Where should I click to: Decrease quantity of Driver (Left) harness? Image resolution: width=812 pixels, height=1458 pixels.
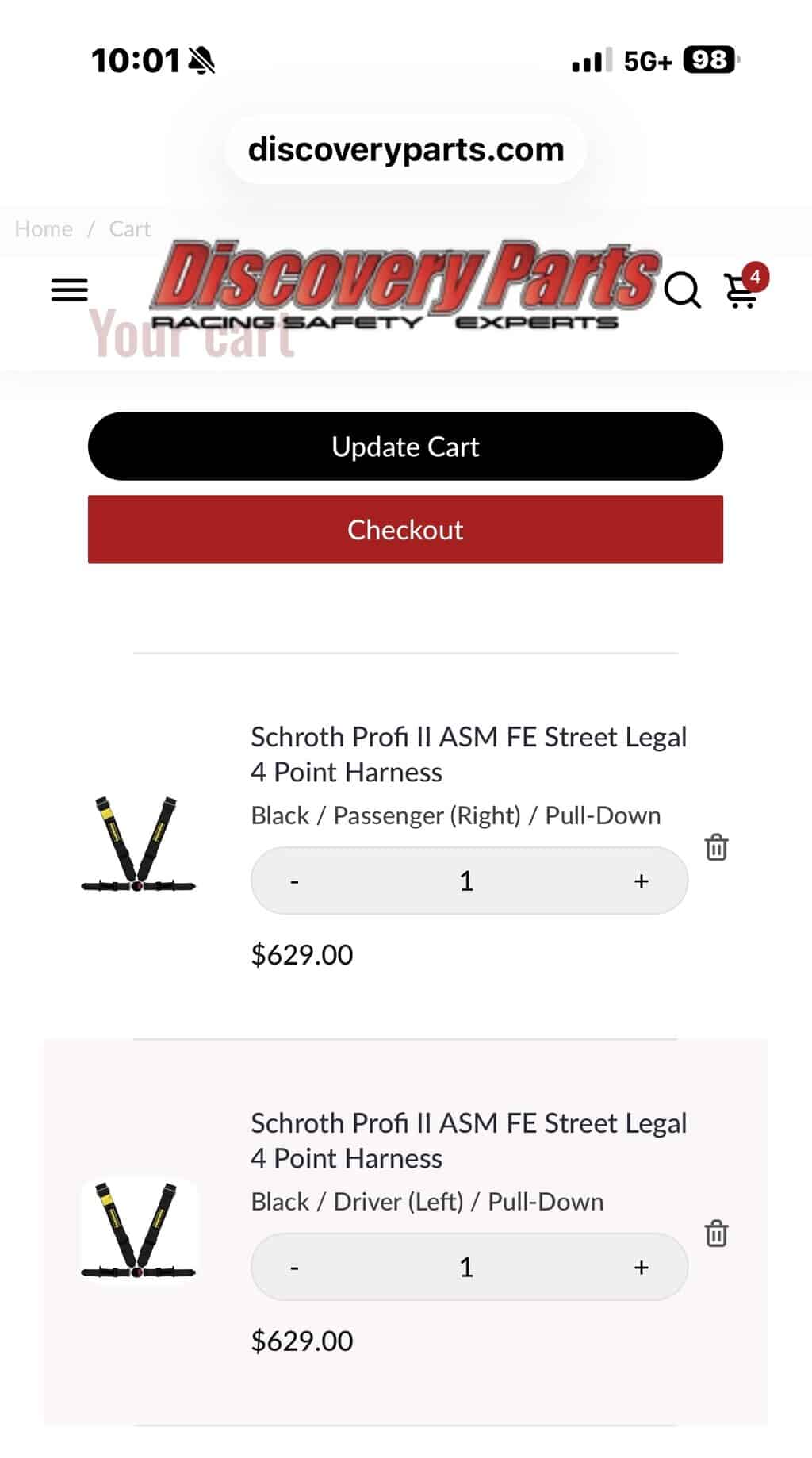click(x=294, y=1268)
